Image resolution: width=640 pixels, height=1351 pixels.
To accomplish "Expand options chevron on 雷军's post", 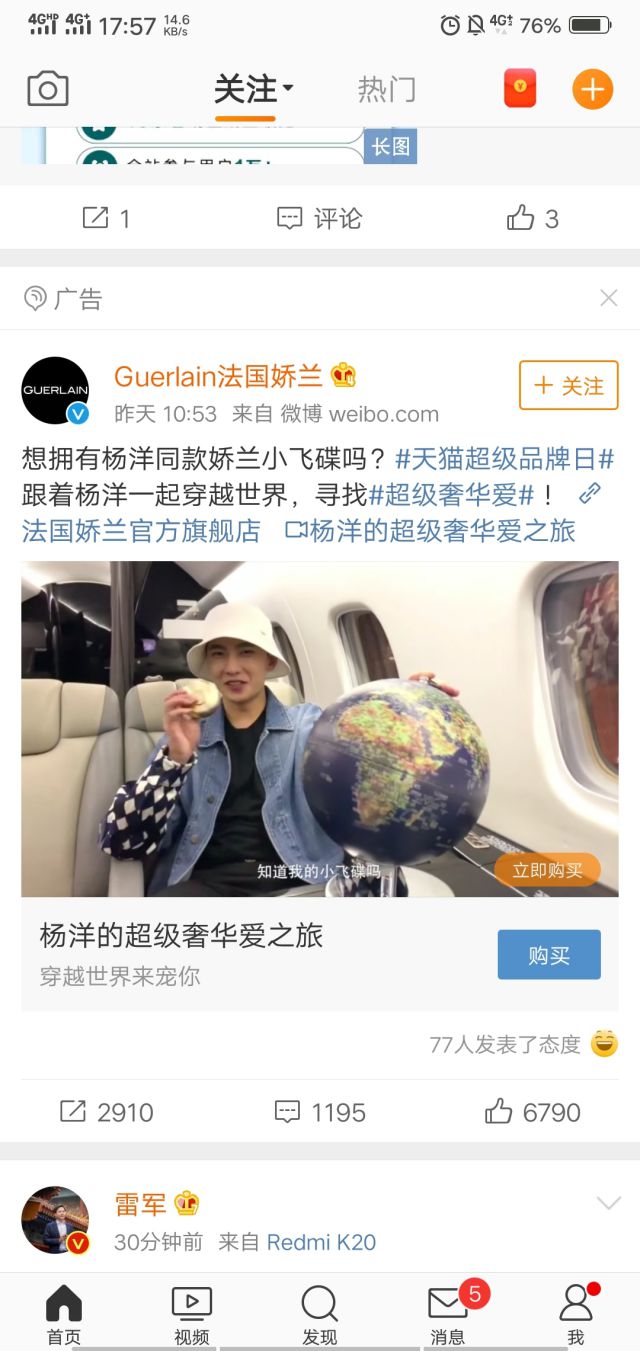I will (608, 1203).
